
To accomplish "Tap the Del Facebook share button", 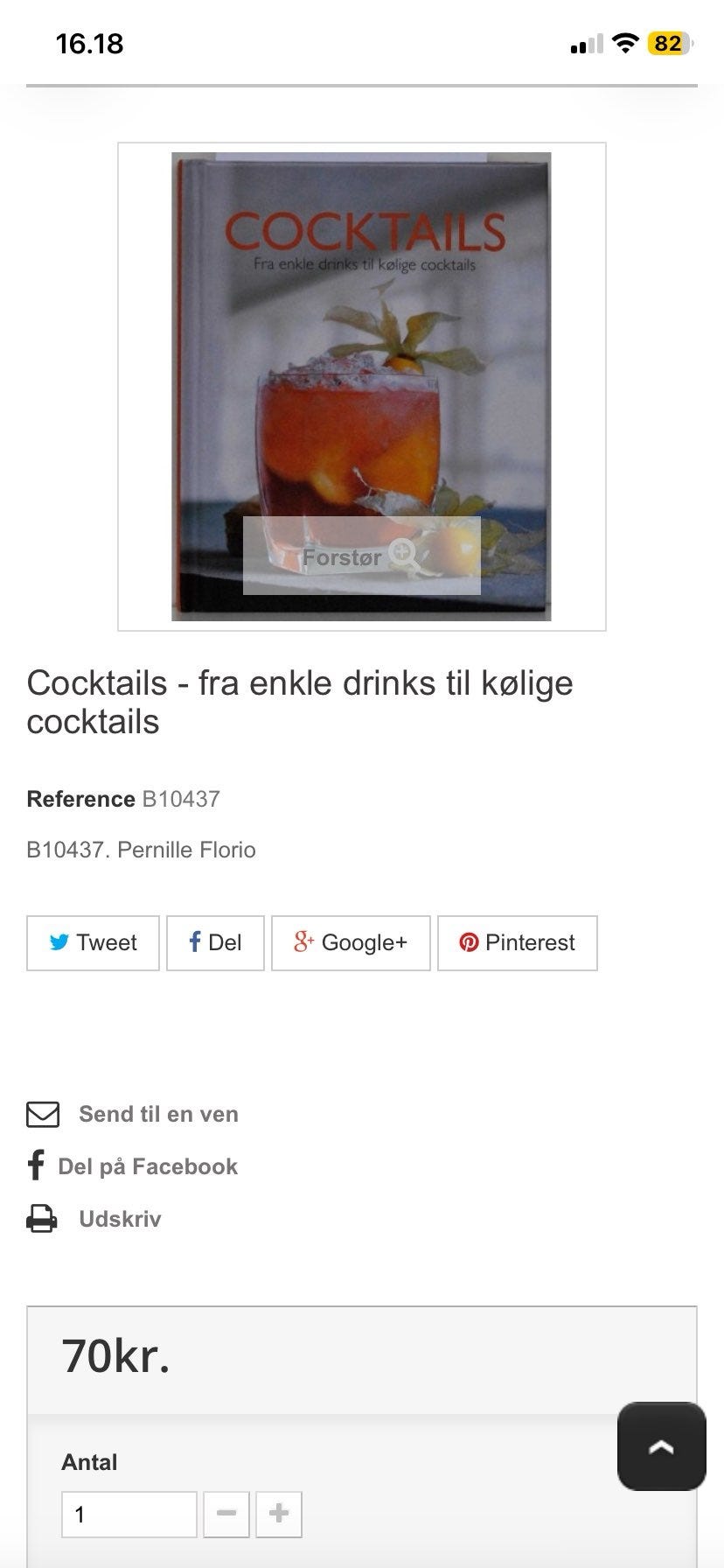I will tap(215, 942).
